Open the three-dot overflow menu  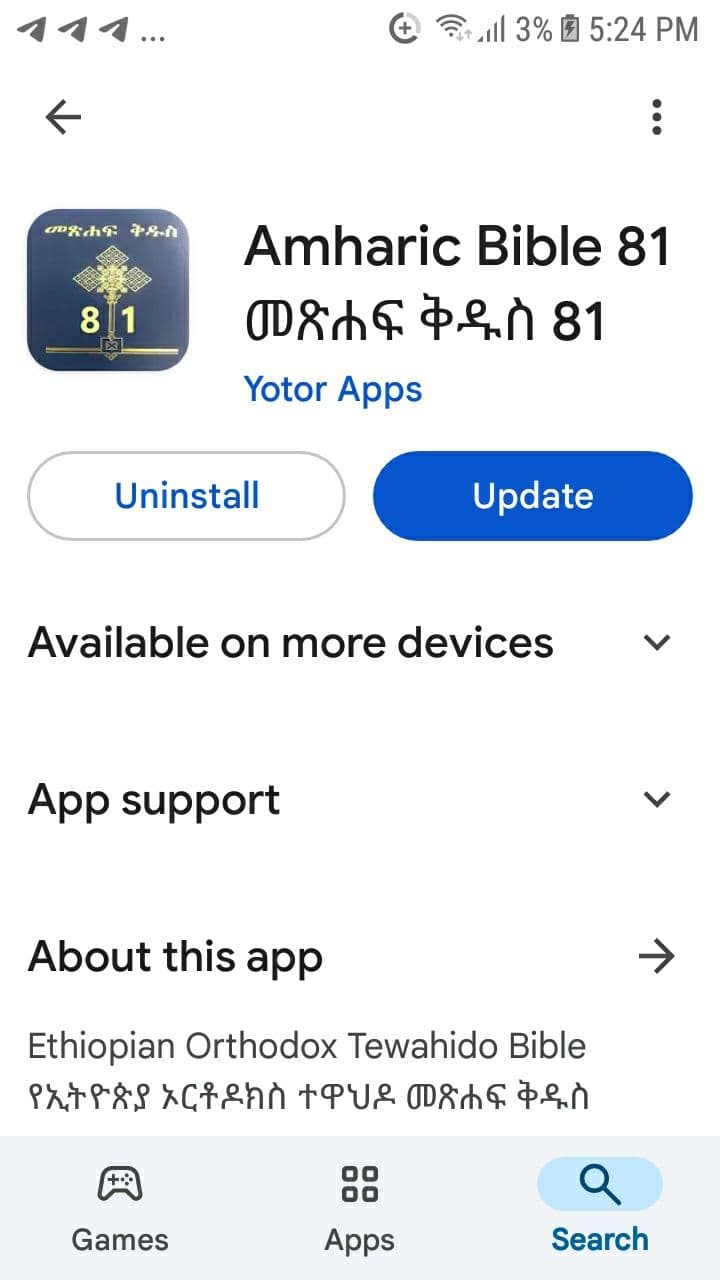click(656, 117)
